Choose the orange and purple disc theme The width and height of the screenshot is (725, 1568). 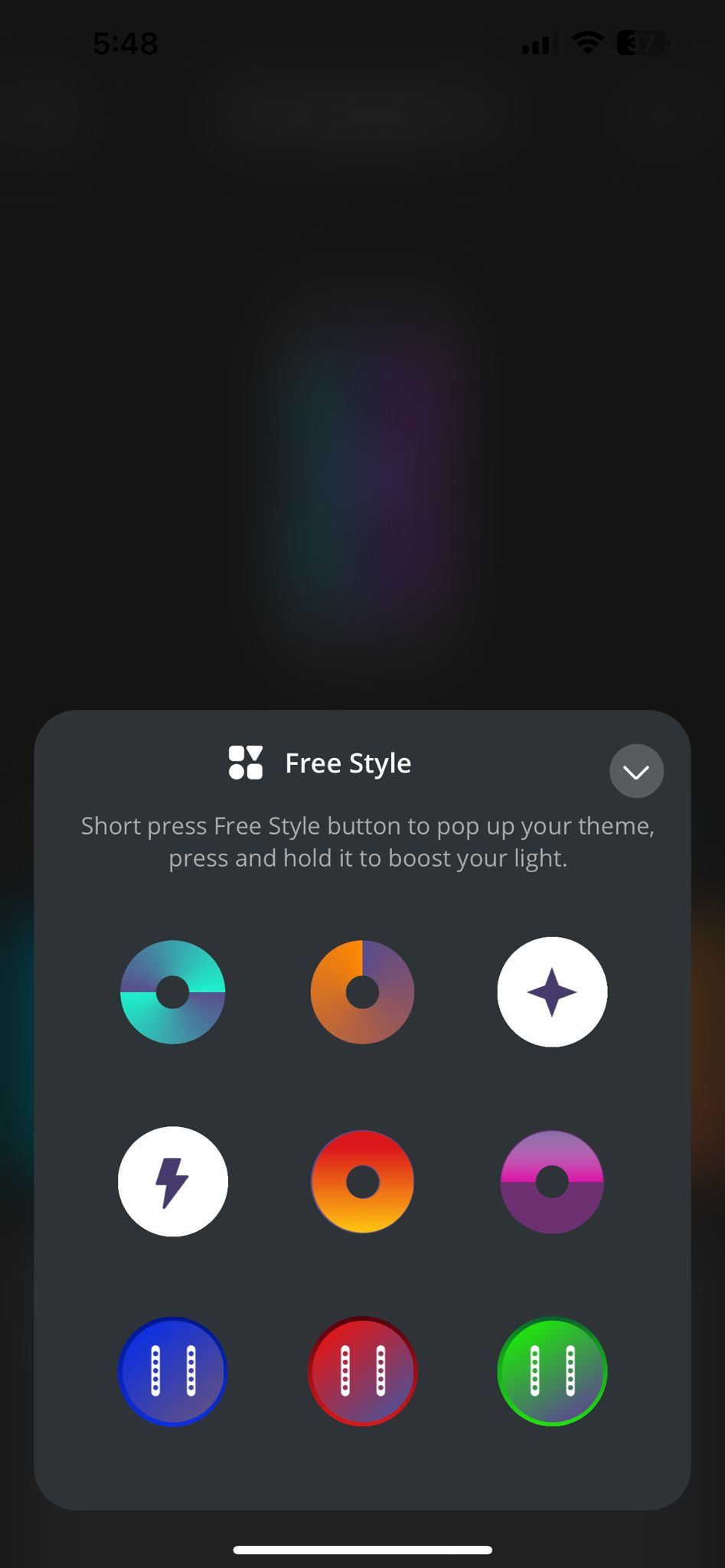(x=362, y=992)
